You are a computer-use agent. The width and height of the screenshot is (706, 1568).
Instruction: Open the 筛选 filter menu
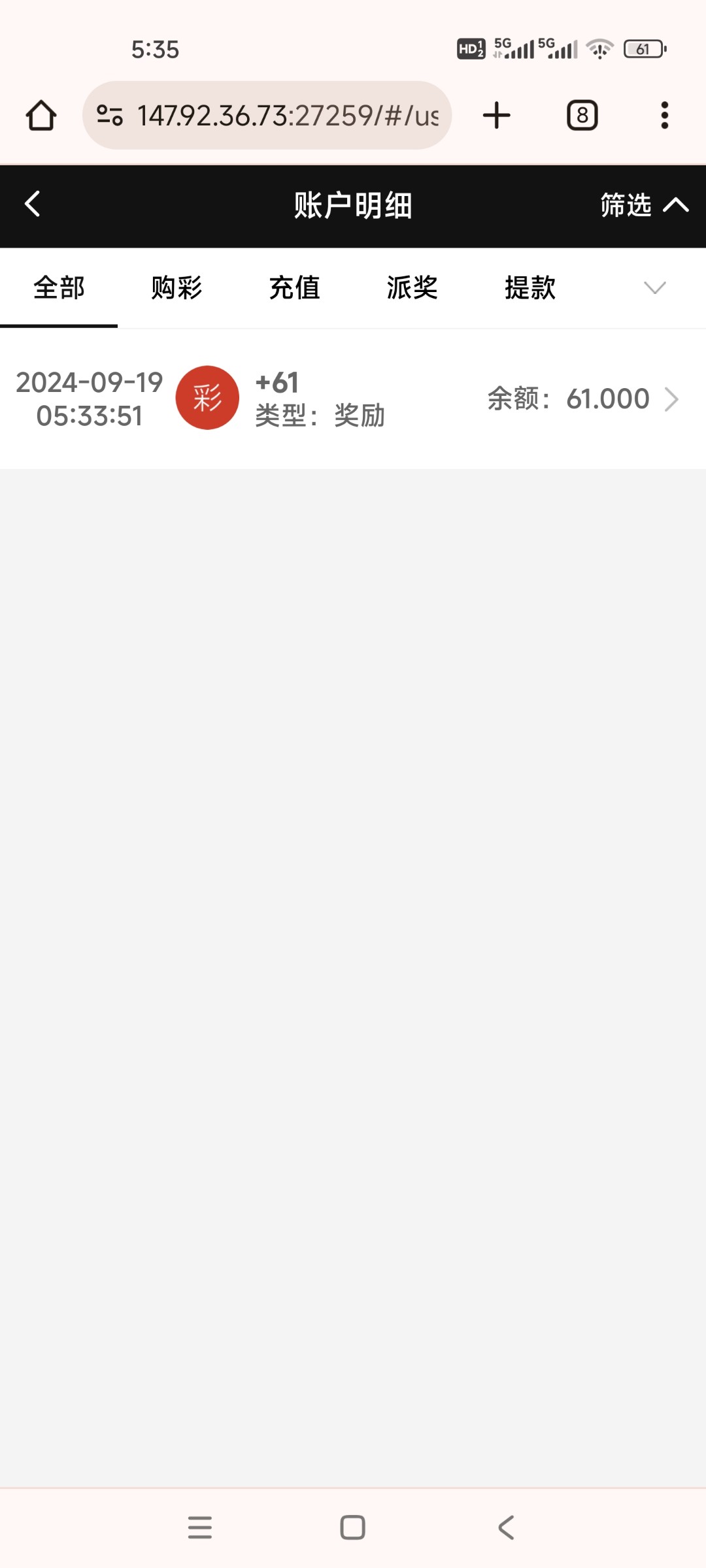[x=644, y=205]
